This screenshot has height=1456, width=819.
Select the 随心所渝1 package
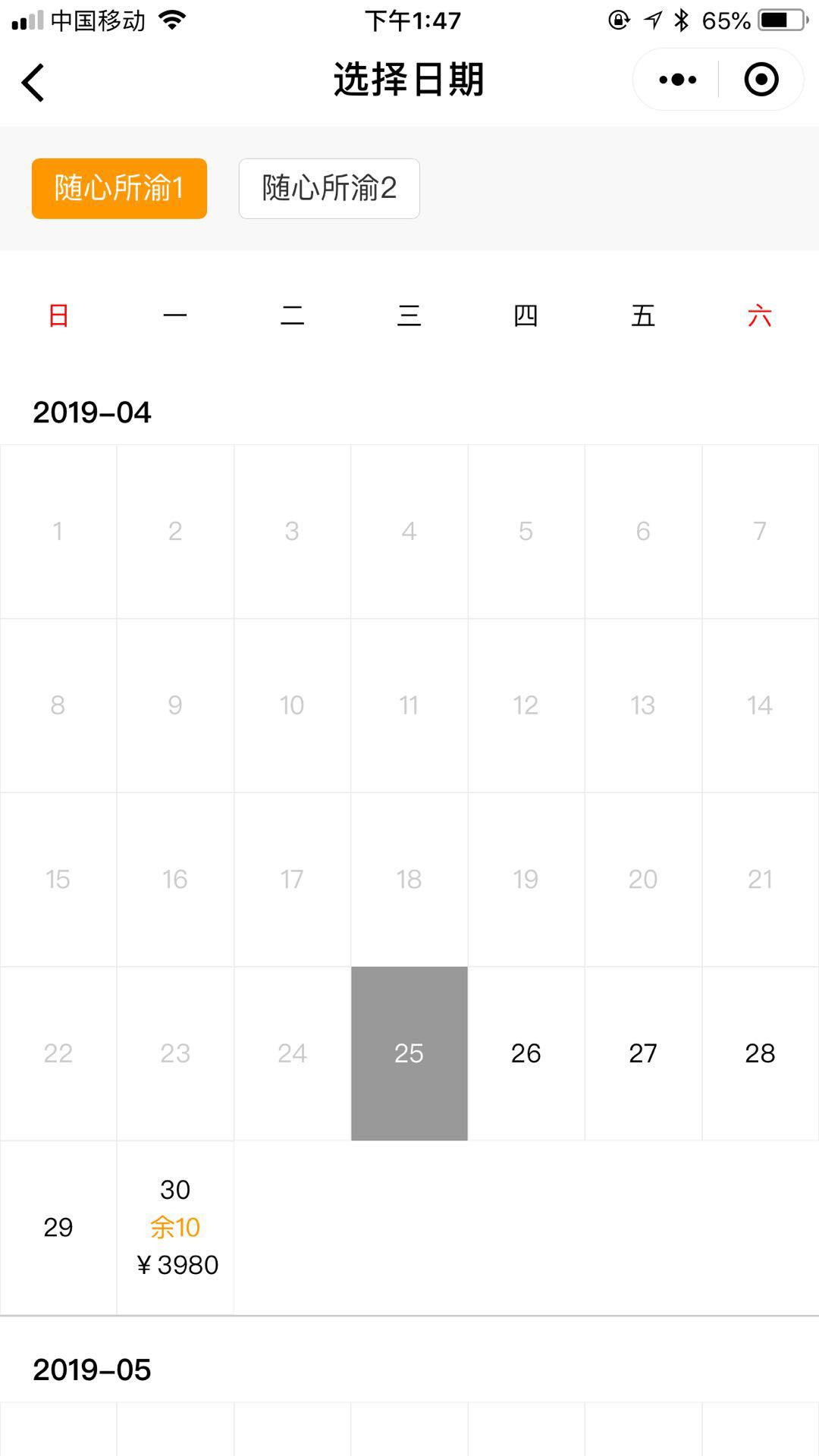click(119, 189)
